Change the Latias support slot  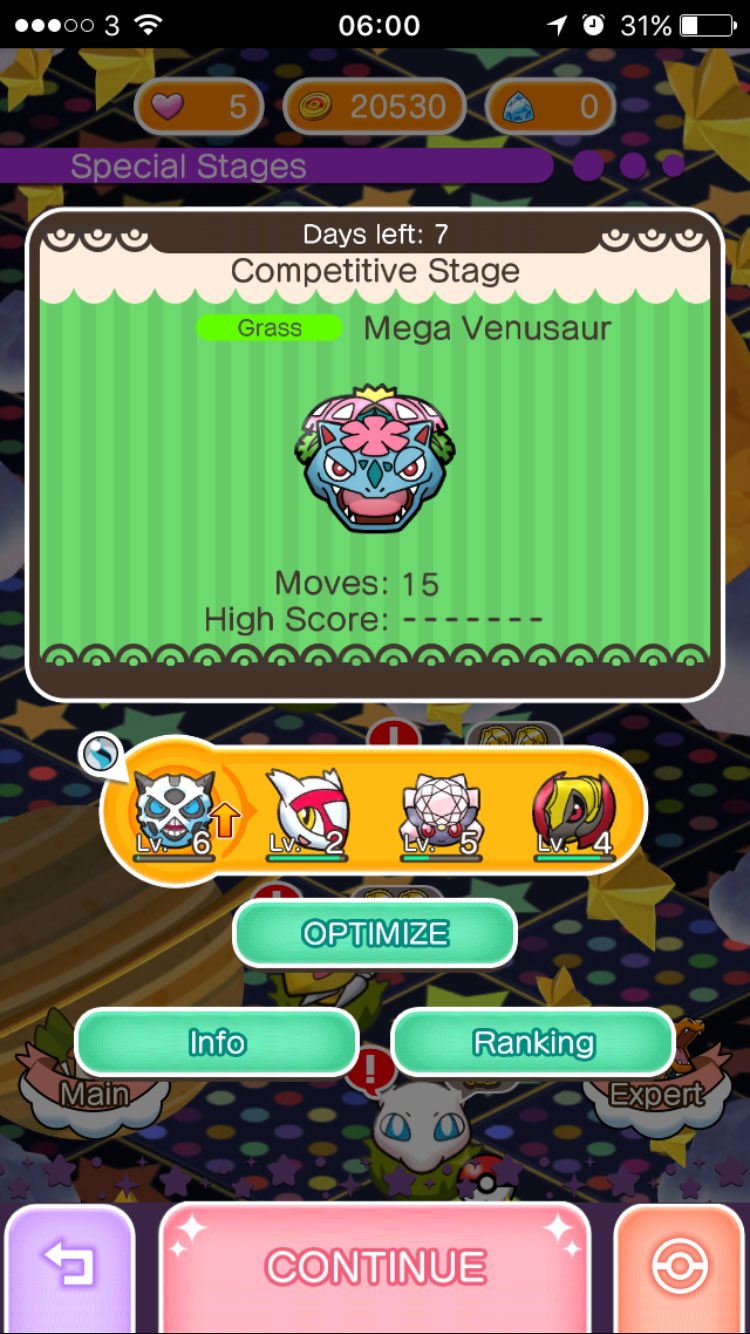[x=306, y=812]
